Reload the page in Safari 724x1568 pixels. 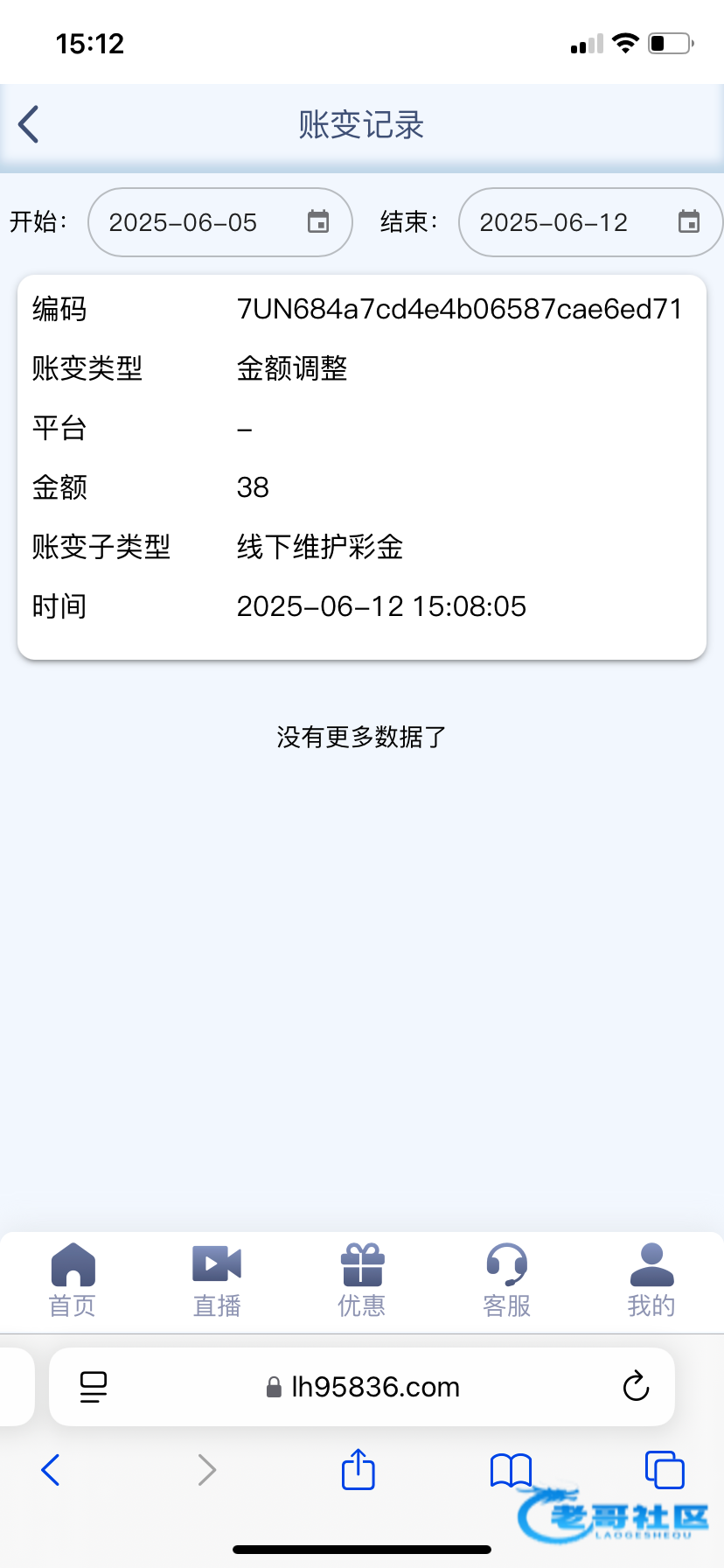pyautogui.click(x=636, y=1386)
